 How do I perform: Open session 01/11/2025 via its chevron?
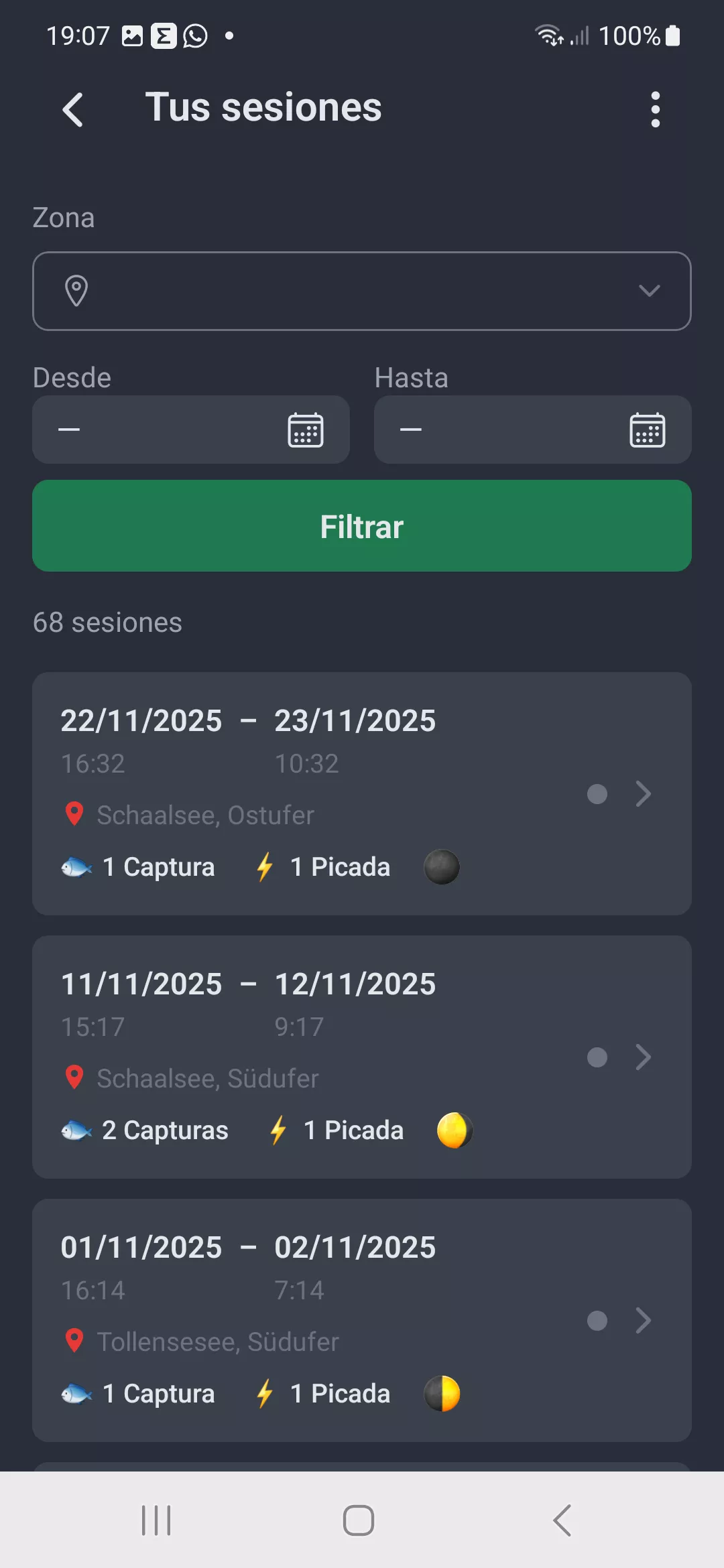coord(644,1321)
